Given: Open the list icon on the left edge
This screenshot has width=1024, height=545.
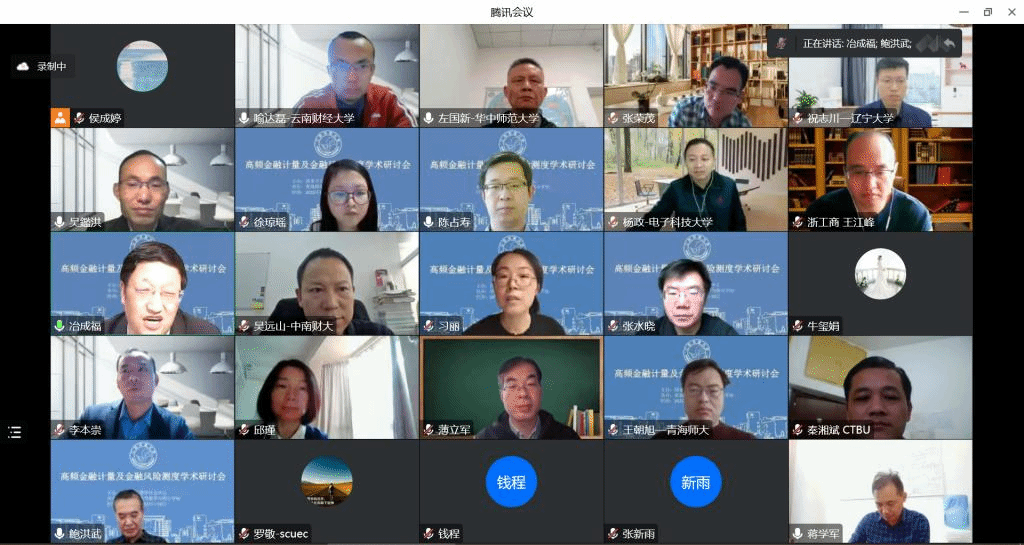Looking at the screenshot, I should pyautogui.click(x=14, y=432).
